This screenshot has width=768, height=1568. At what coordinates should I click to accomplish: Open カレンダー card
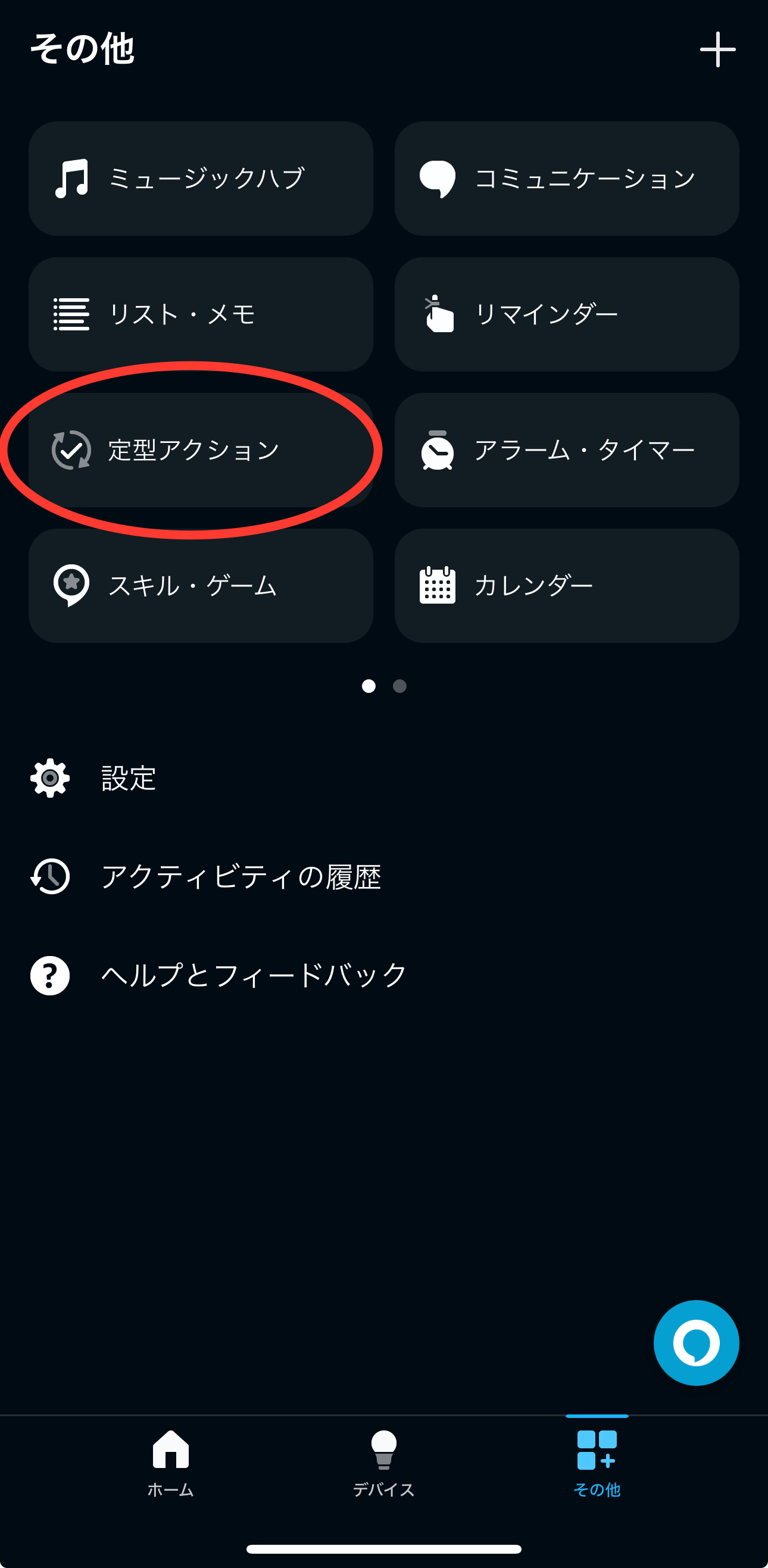567,586
